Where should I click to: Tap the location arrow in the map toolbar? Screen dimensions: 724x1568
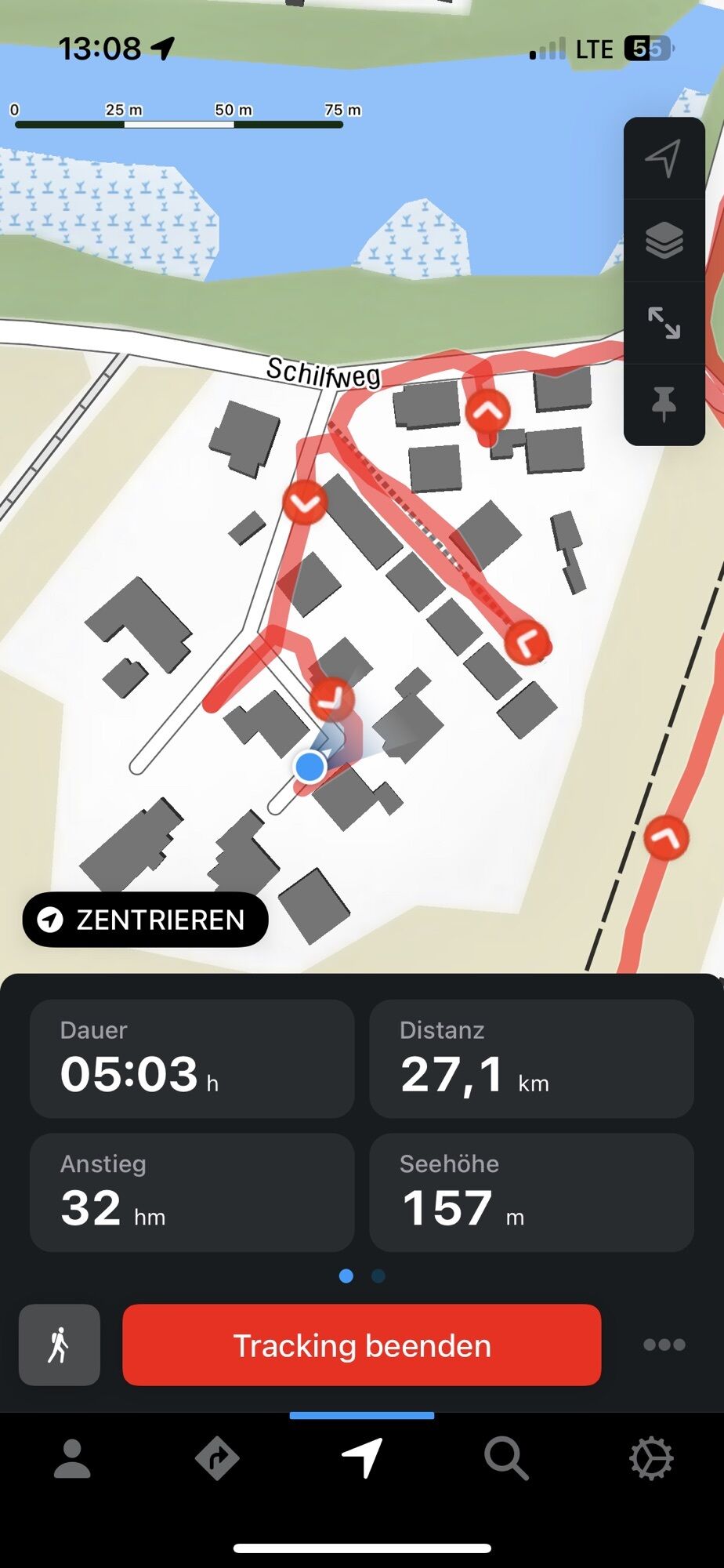[x=663, y=159]
